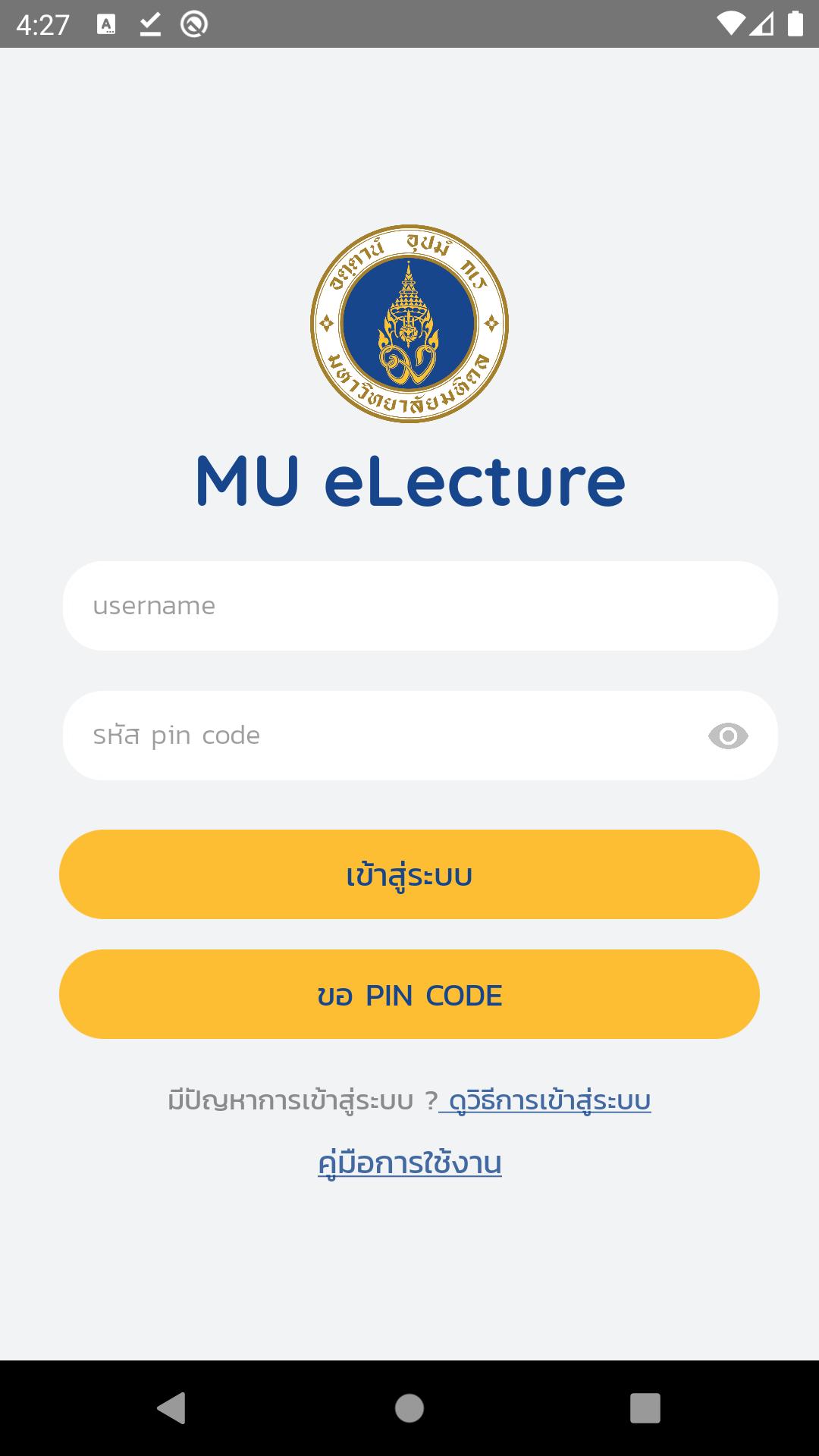Screen dimensions: 819x1456
Task: Tap the รหัส pin code field
Action: pos(379,736)
